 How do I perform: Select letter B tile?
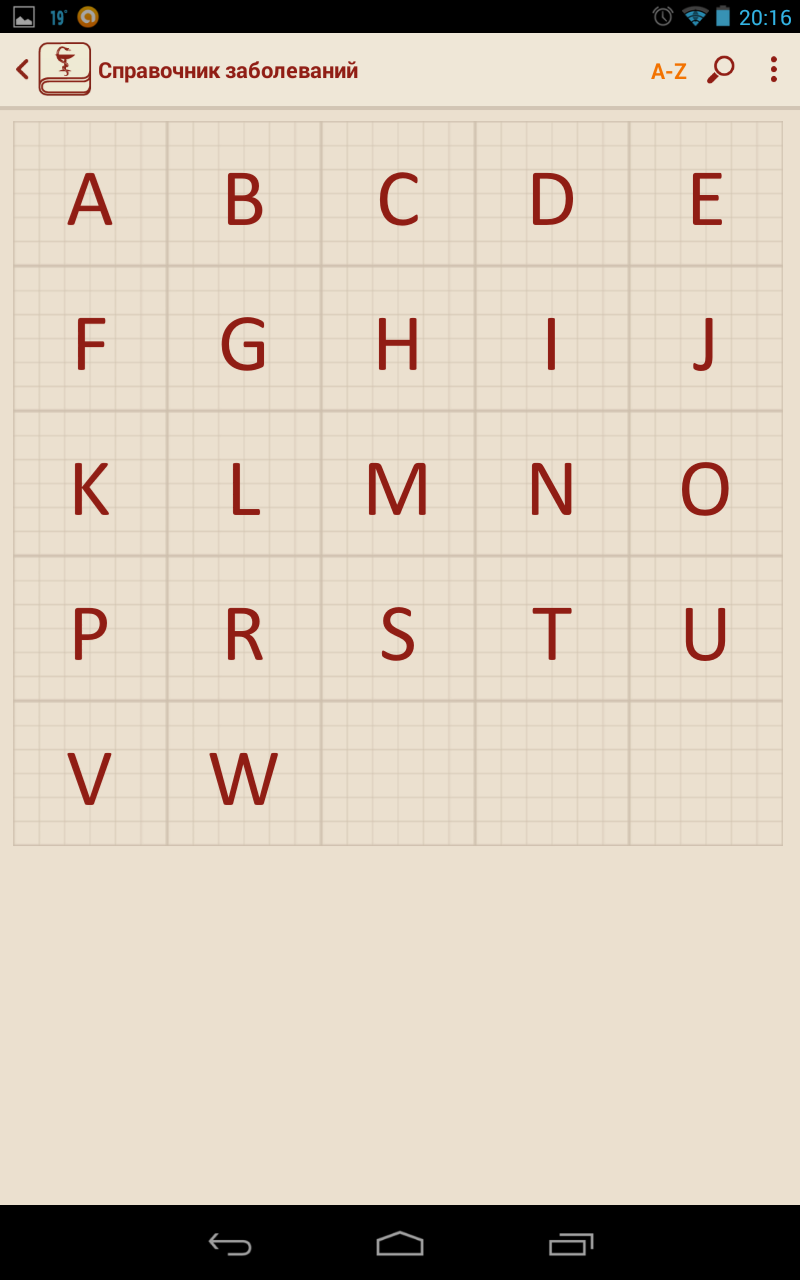(x=244, y=195)
